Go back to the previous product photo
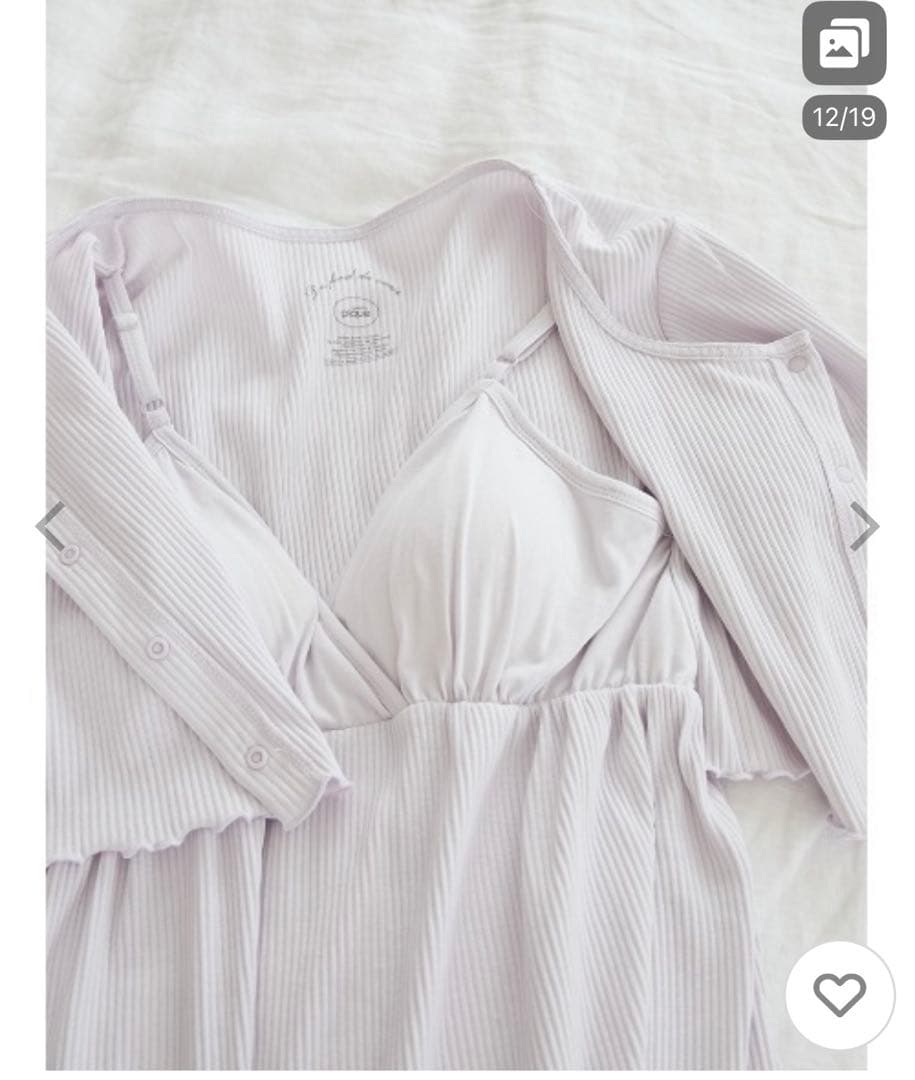915x1080 pixels. [x=50, y=526]
